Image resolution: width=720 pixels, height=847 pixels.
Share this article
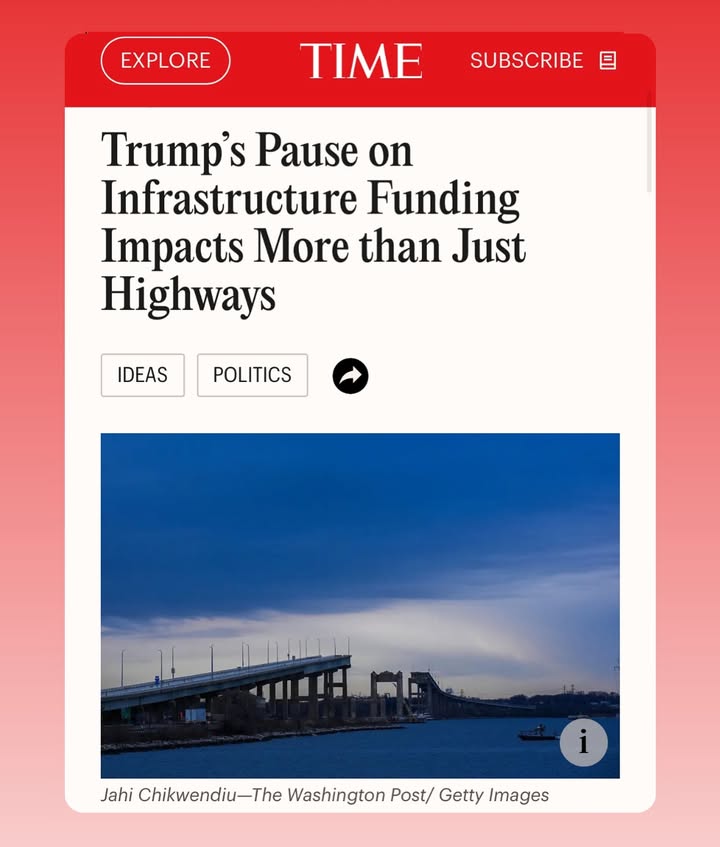click(x=351, y=376)
